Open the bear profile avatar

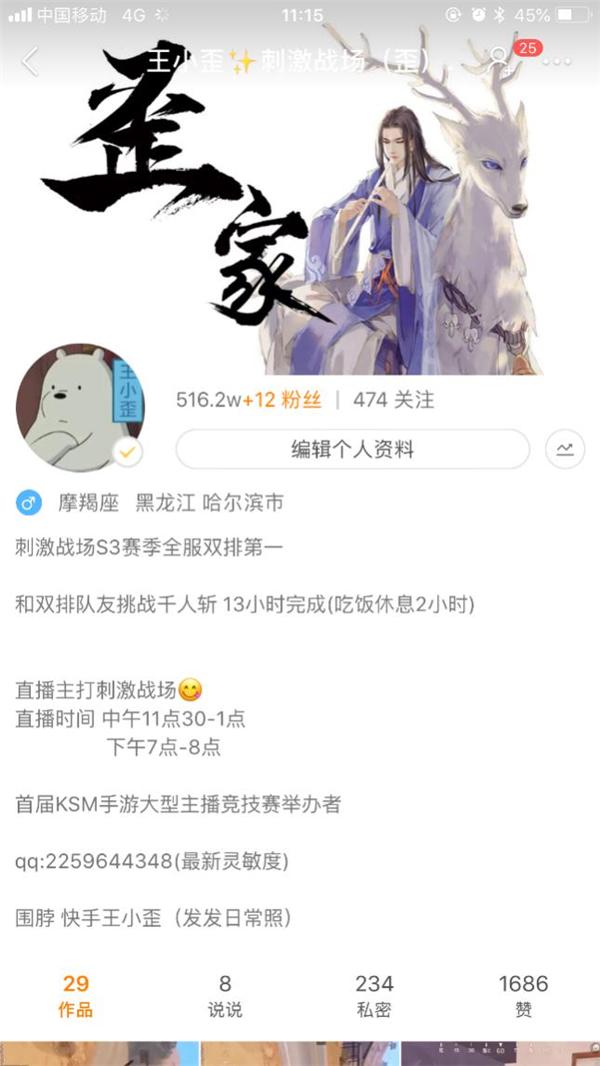[80, 408]
